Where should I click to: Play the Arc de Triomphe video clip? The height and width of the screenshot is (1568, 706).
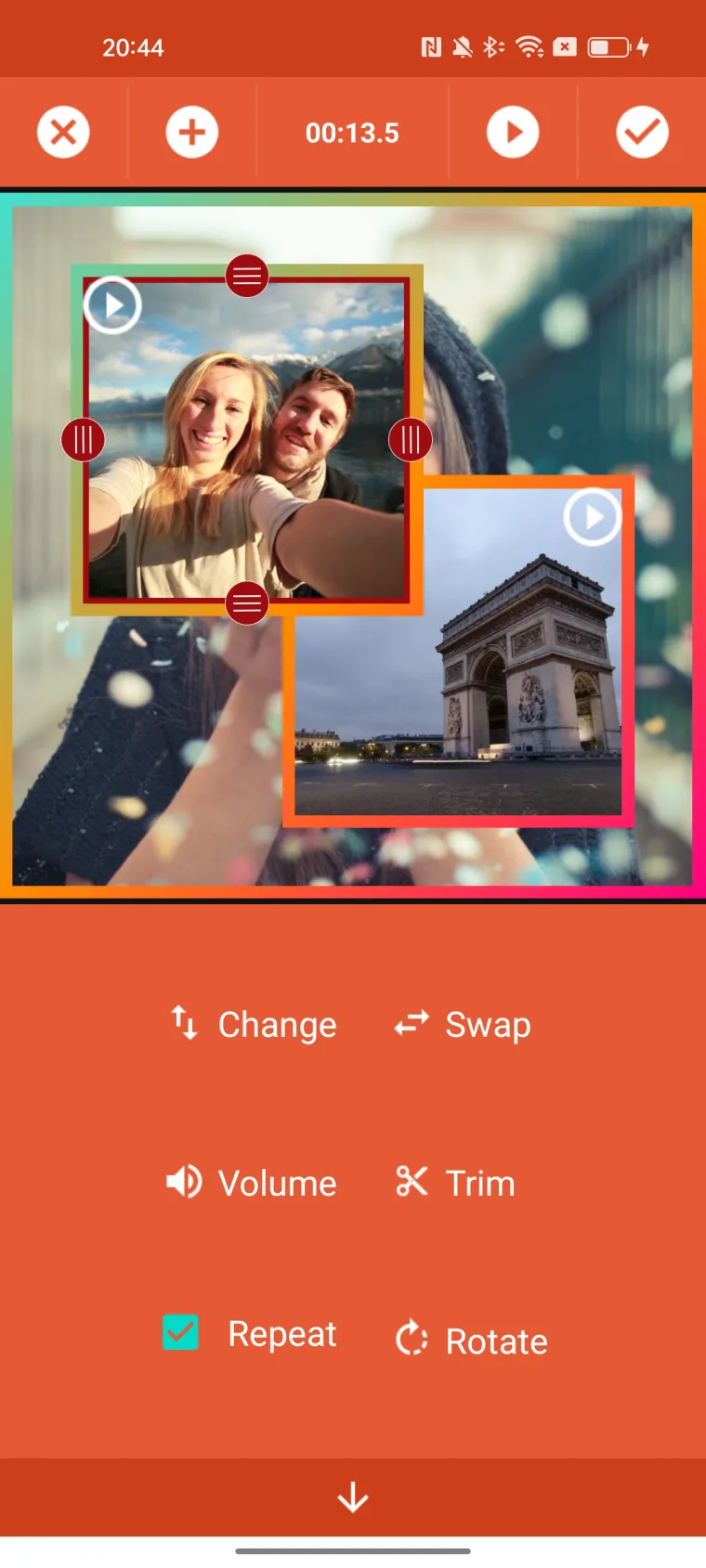pyautogui.click(x=593, y=516)
